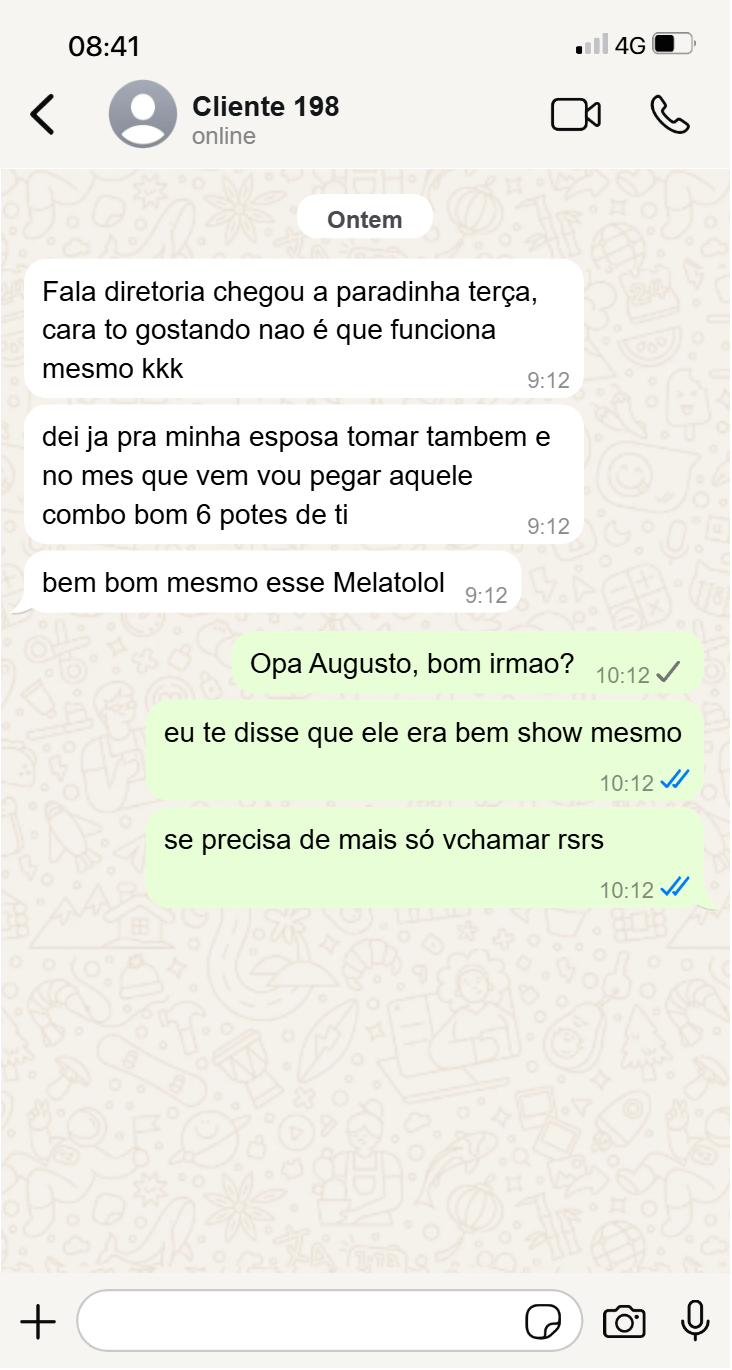Start a voice call with Cliente 198

tap(669, 115)
